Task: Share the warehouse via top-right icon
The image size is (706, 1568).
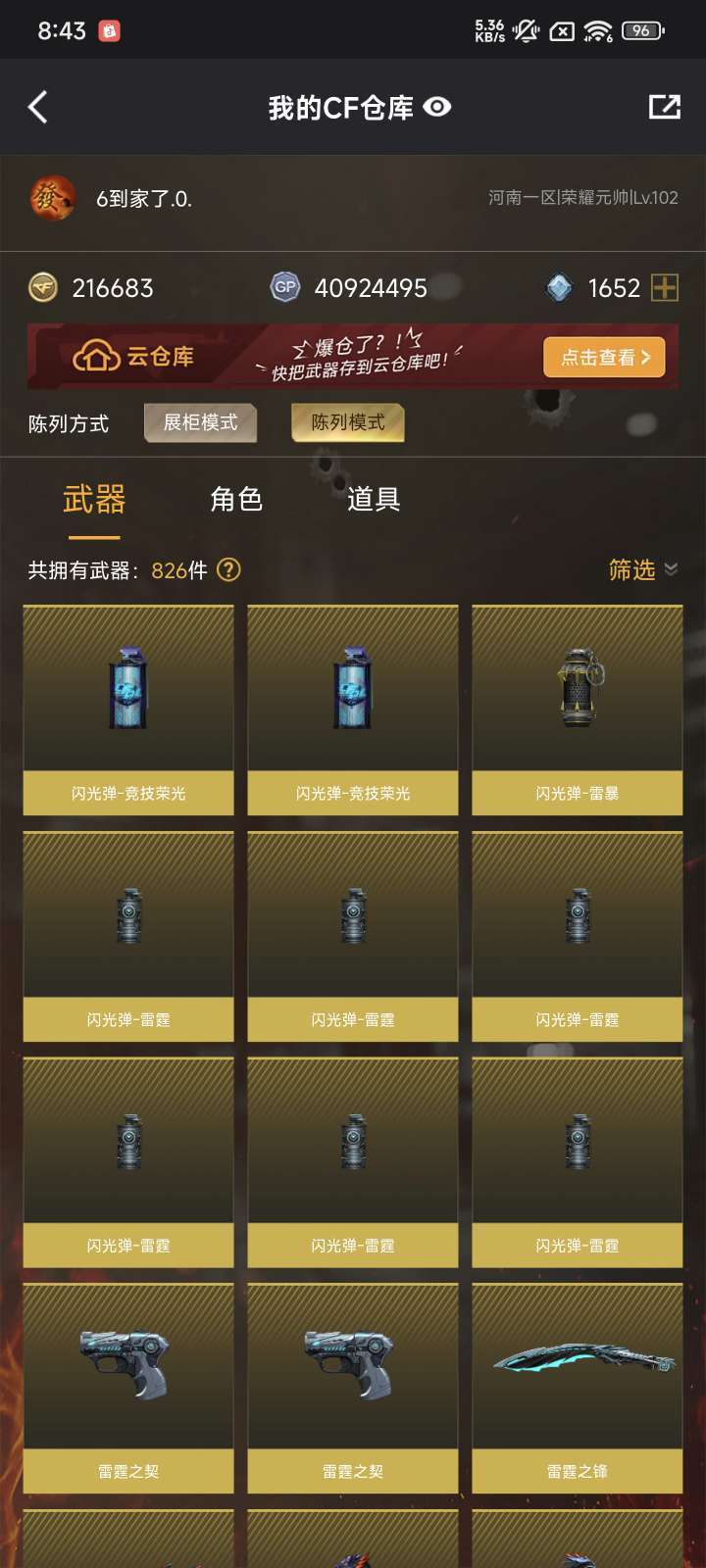Action: [665, 107]
